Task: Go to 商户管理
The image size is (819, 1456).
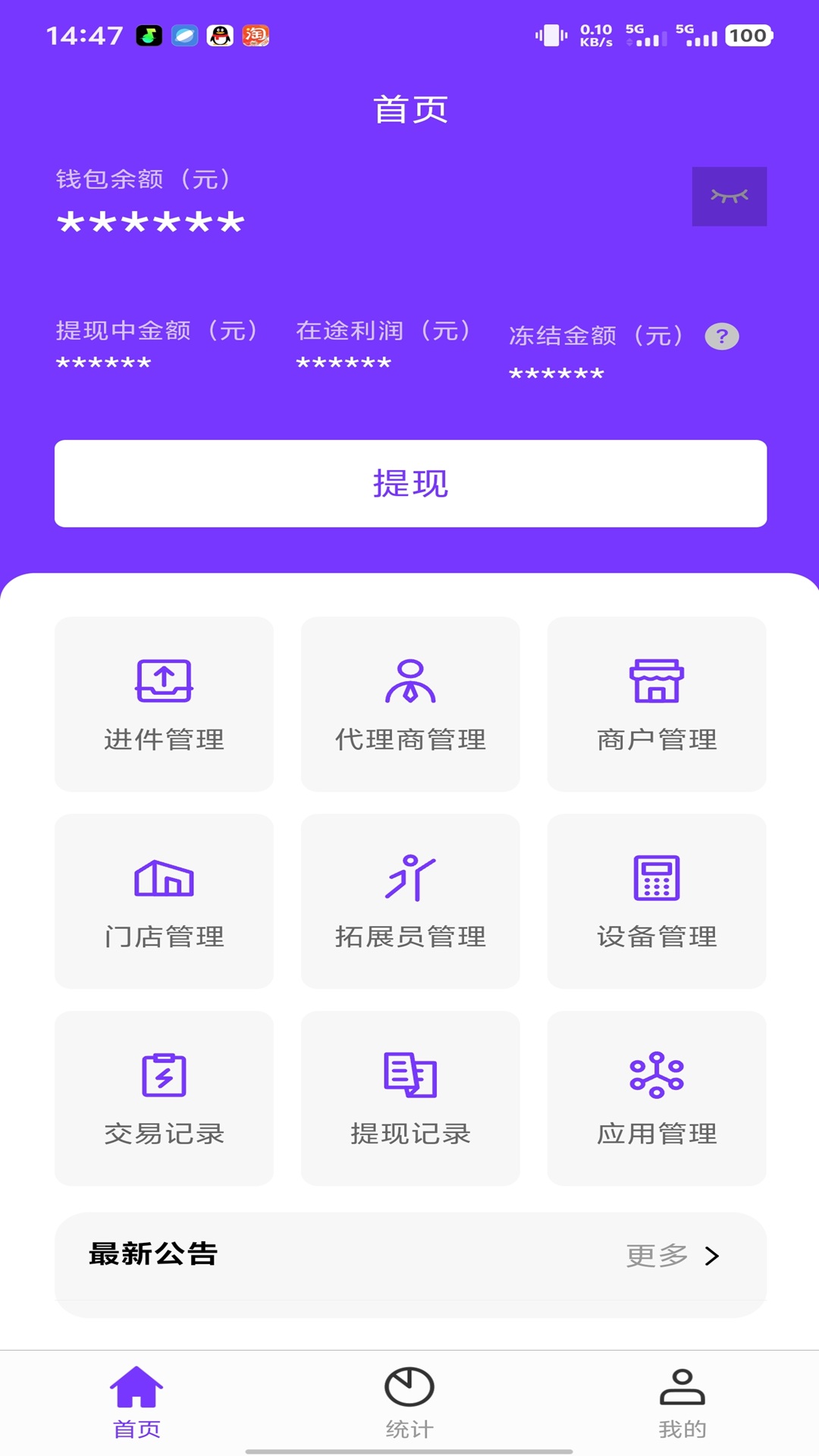Action: (657, 704)
